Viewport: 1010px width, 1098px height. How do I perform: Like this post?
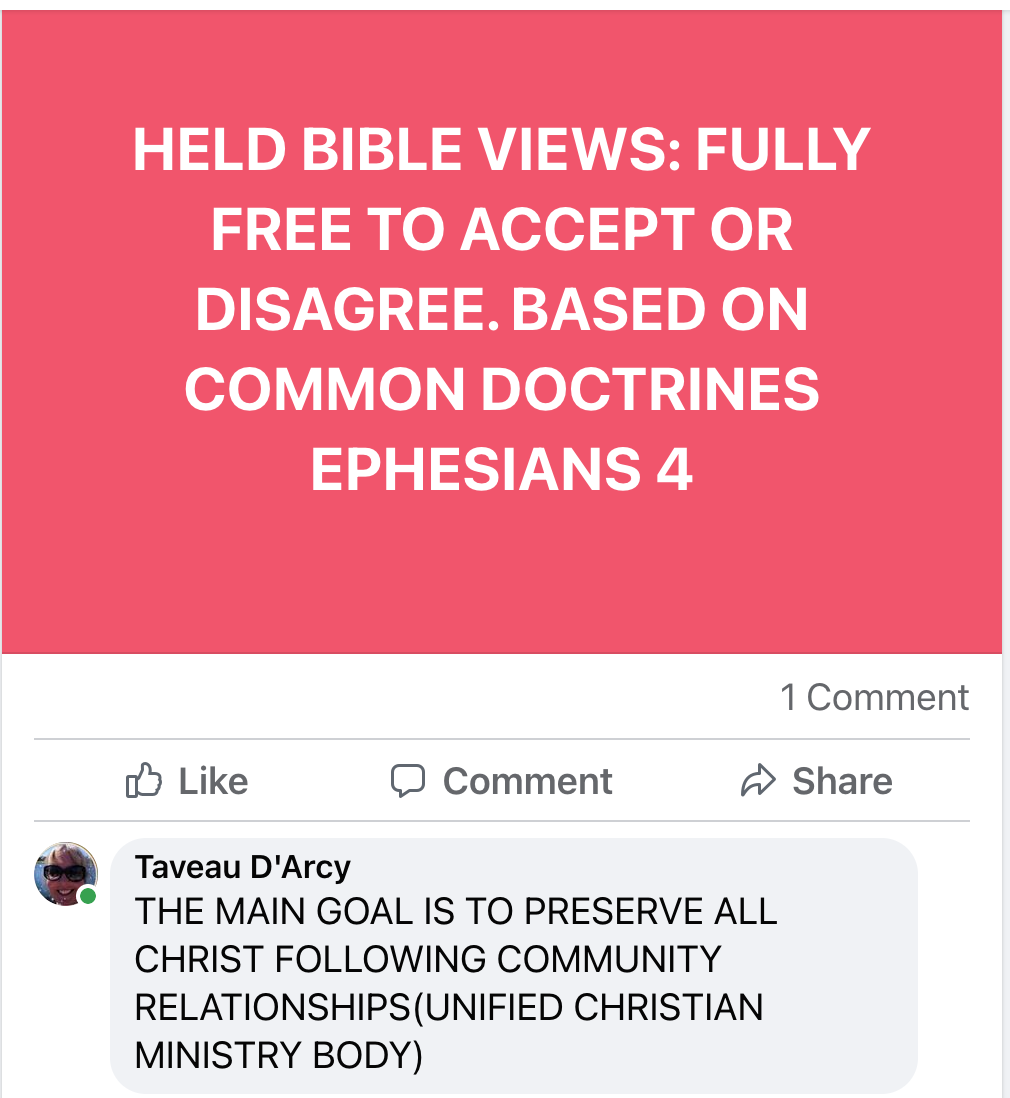tap(187, 781)
